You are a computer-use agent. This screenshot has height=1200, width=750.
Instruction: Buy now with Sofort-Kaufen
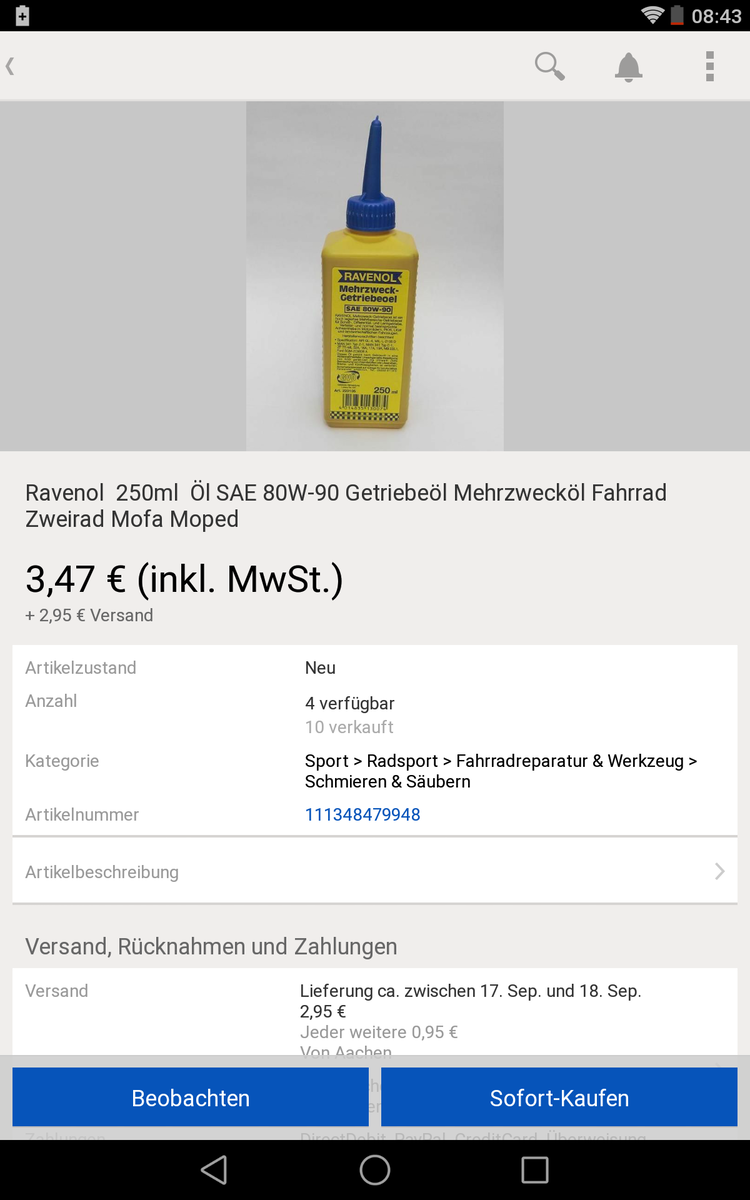click(559, 1098)
